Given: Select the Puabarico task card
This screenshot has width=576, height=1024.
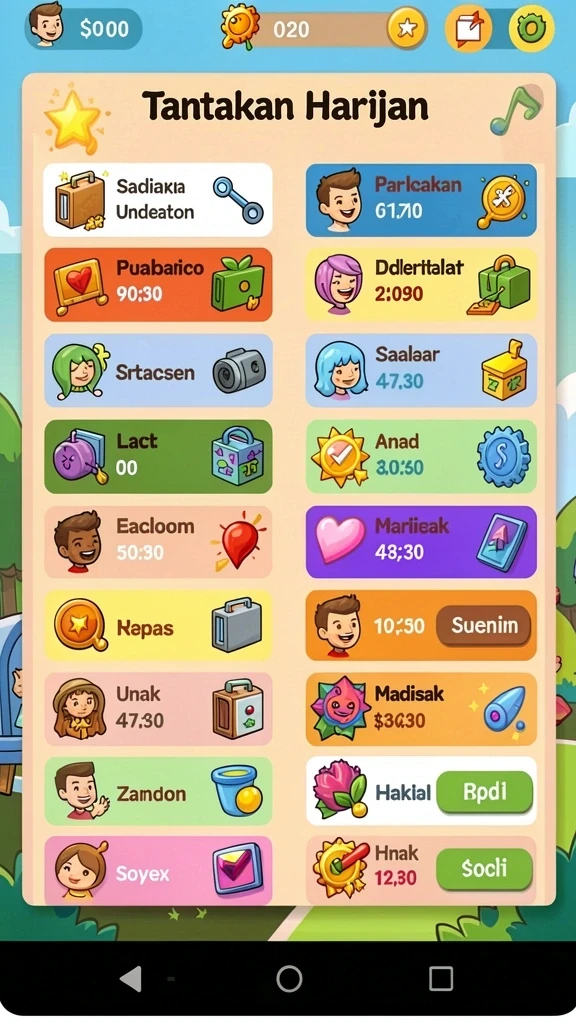Looking at the screenshot, I should pyautogui.click(x=157, y=285).
